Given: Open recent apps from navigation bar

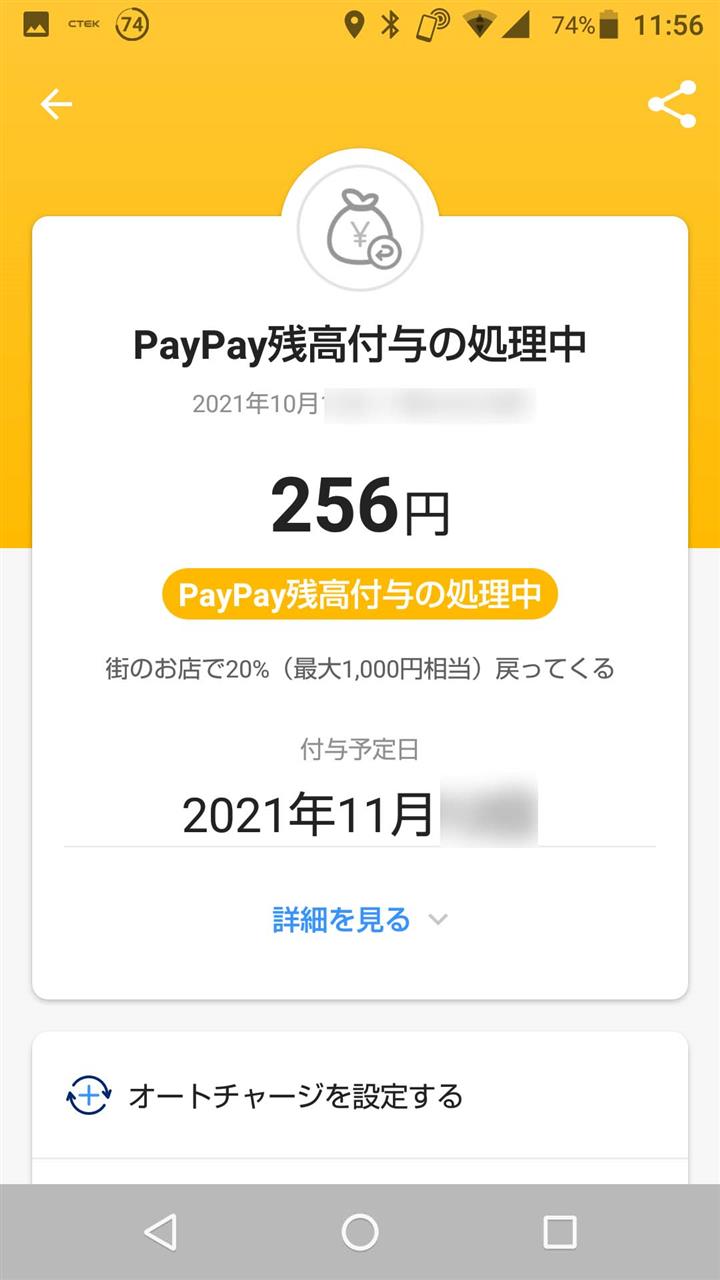Looking at the screenshot, I should point(559,1232).
